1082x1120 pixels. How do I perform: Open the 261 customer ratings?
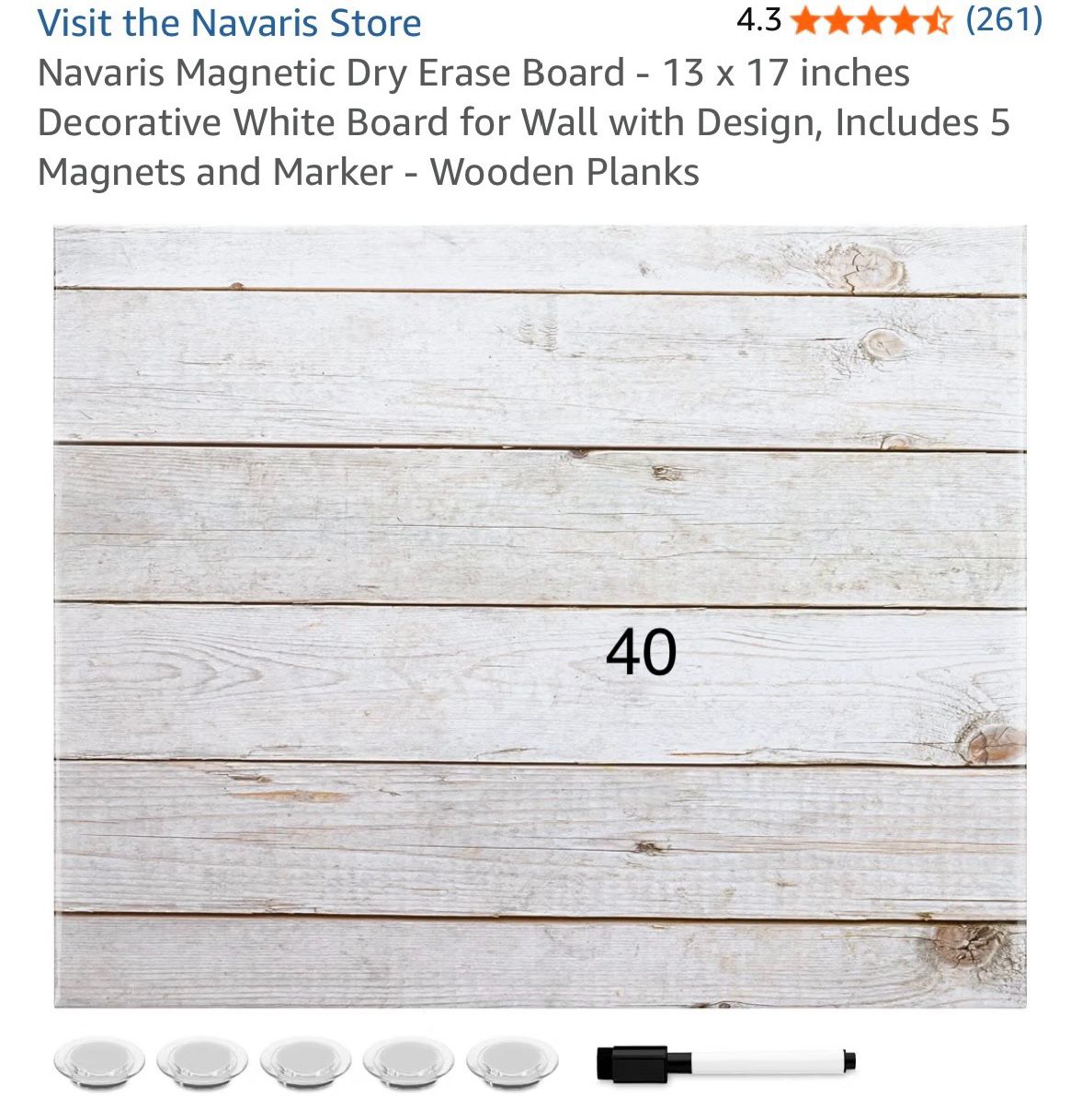click(1004, 19)
